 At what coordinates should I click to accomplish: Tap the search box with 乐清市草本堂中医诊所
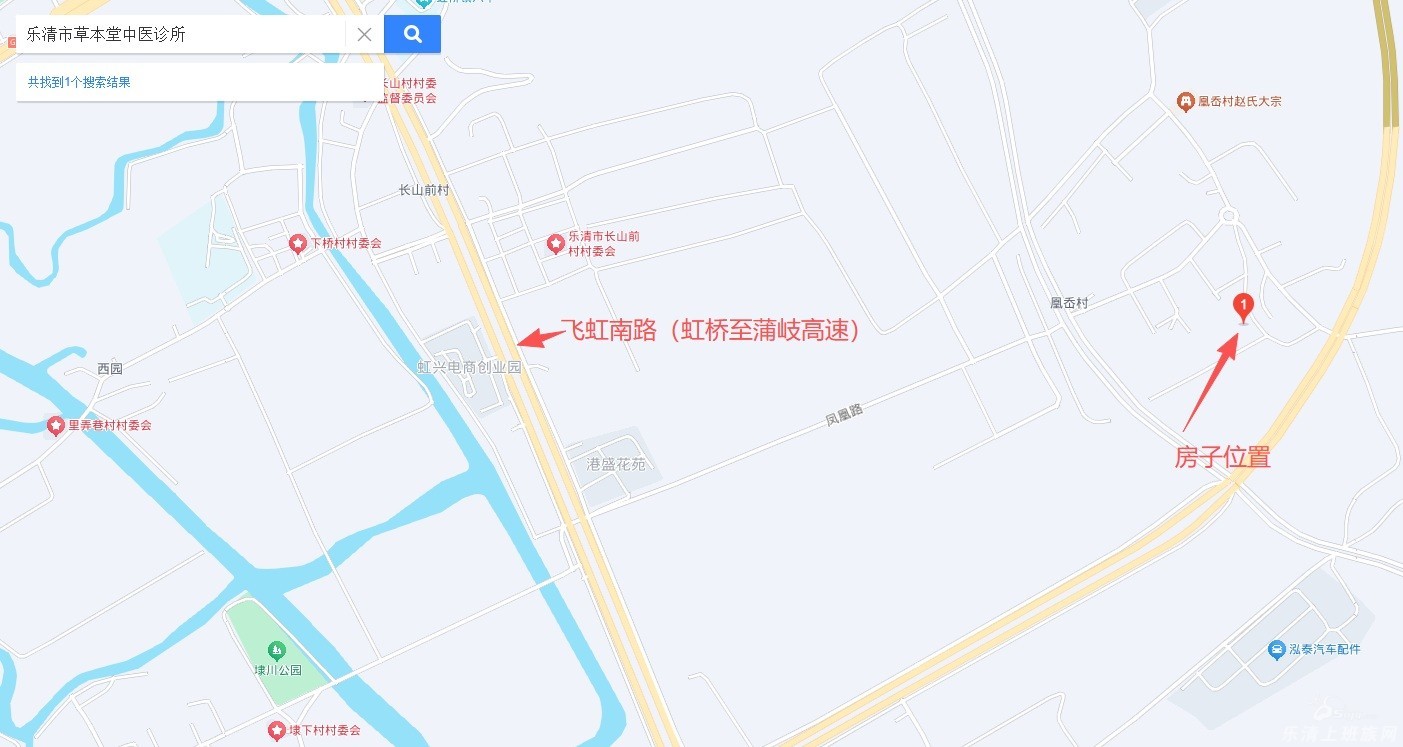180,35
